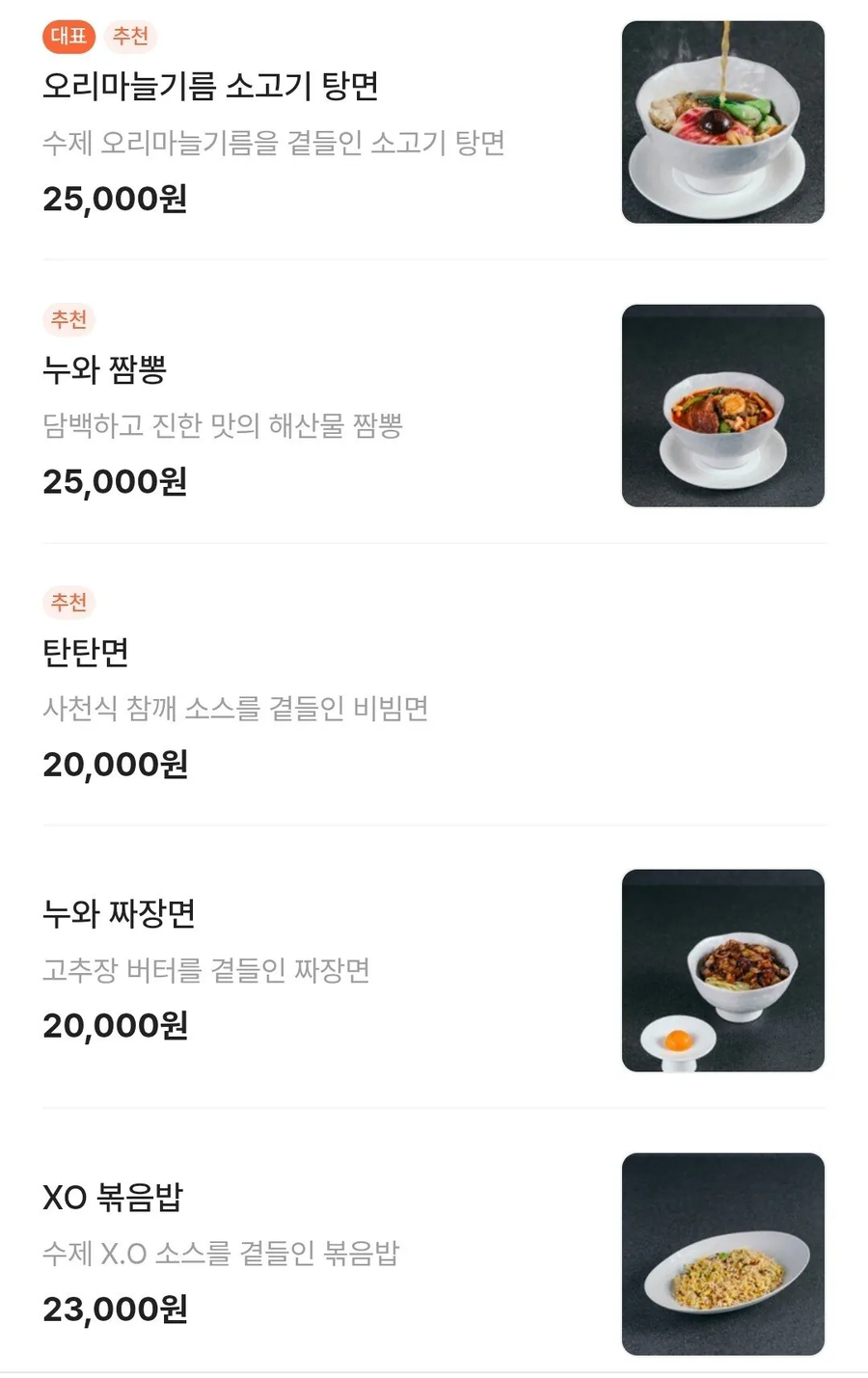
Task: Click the 25,000원 price under 소고기 탕면
Action: 116,199
